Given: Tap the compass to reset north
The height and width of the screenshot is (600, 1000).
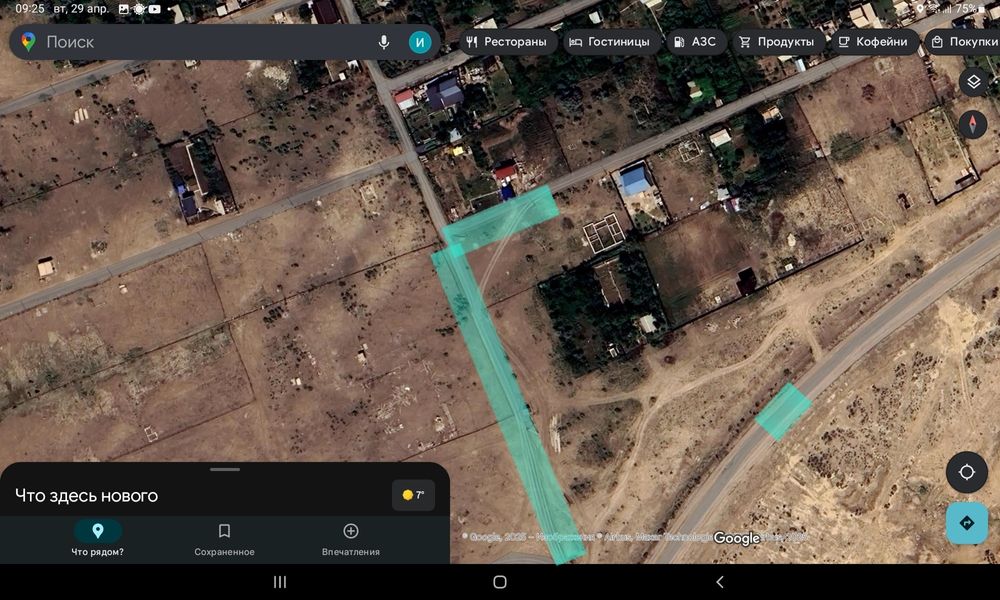Looking at the screenshot, I should 973,124.
